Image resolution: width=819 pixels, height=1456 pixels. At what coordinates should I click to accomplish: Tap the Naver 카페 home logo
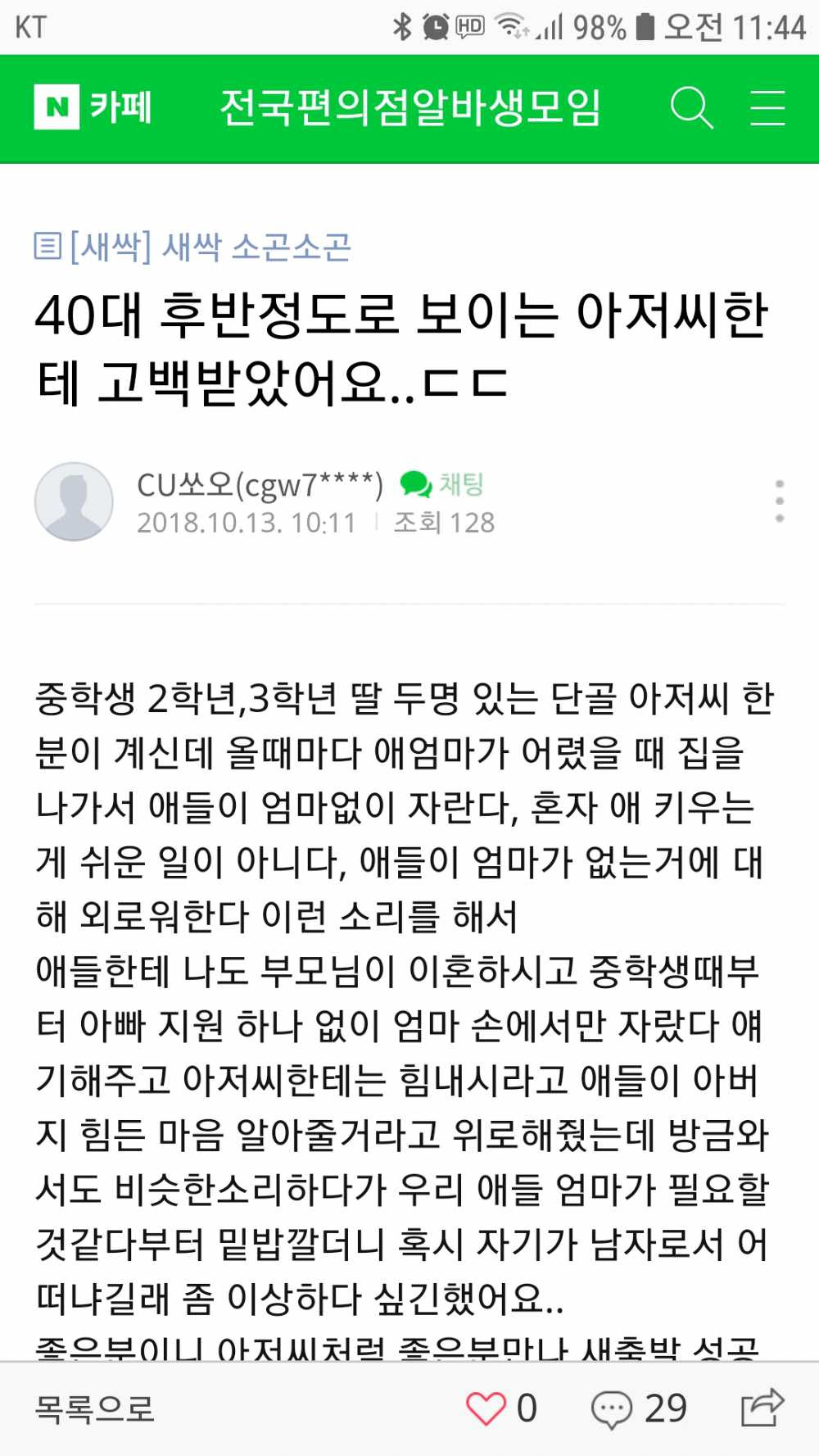(x=93, y=107)
